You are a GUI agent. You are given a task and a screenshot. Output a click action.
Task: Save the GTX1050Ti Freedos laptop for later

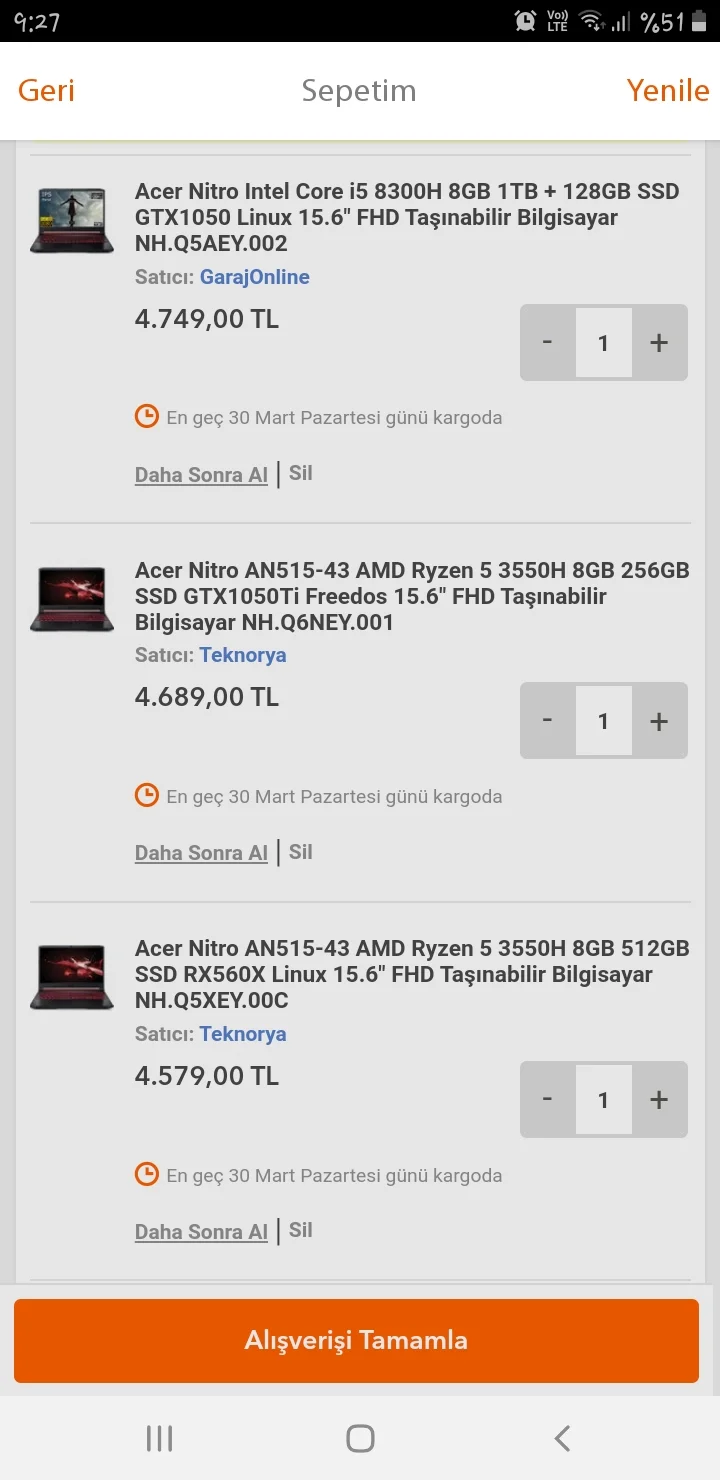tap(201, 853)
